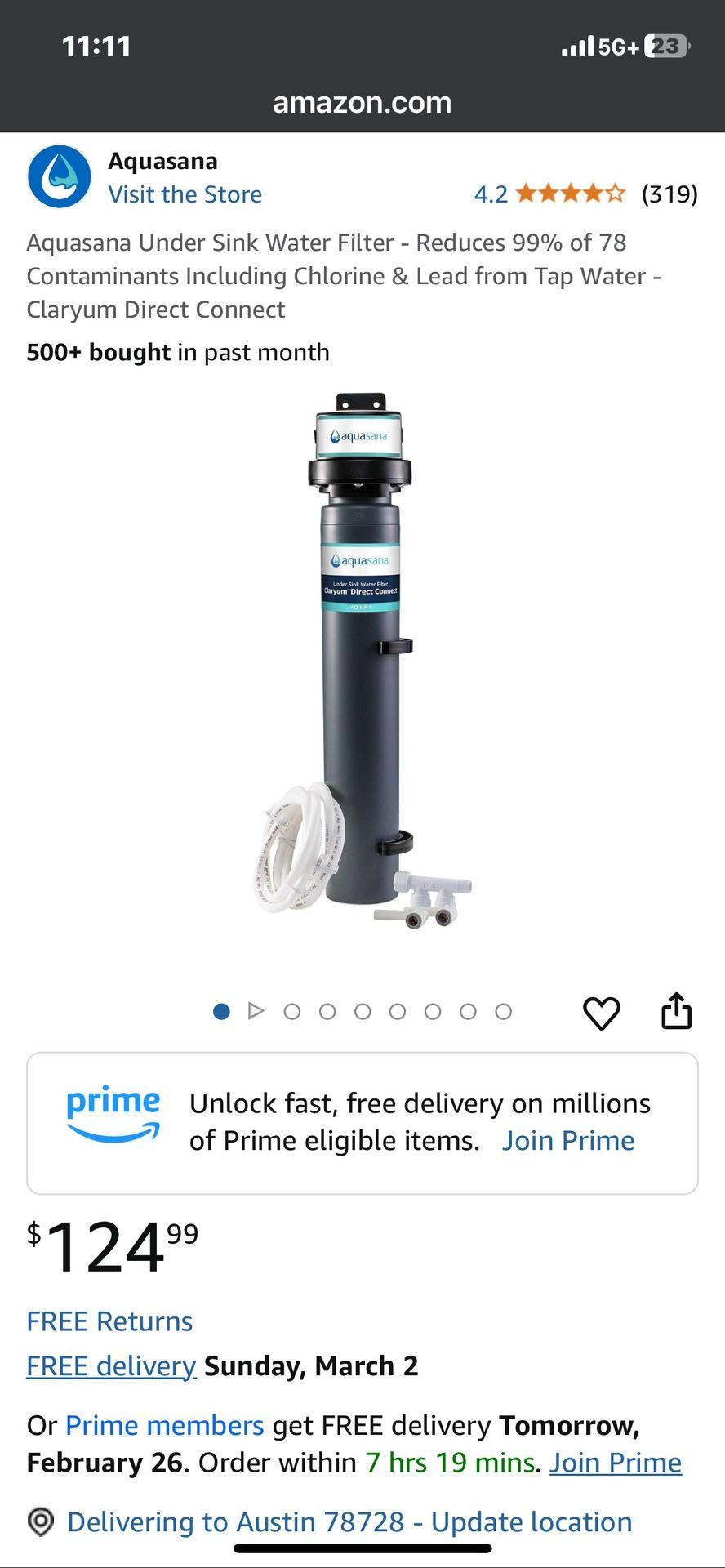Screen dimensions: 725x1568
Task: Open Visit the Store link
Action: [x=185, y=194]
